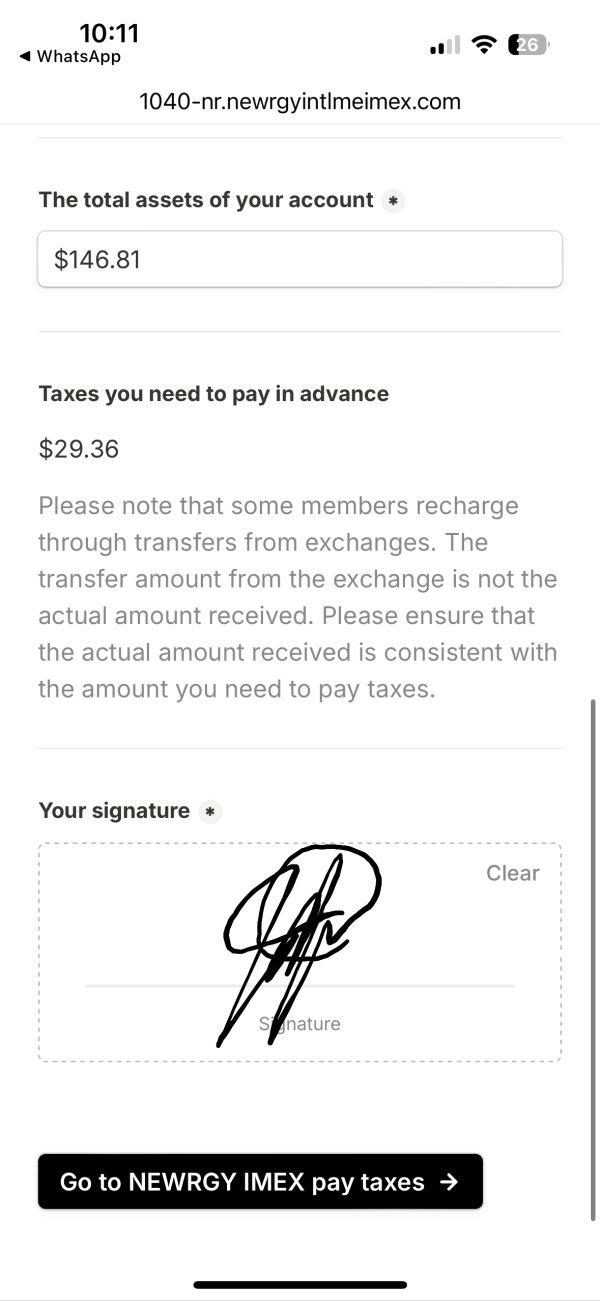Clear the drawn signature
This screenshot has width=600, height=1301.
tap(512, 873)
